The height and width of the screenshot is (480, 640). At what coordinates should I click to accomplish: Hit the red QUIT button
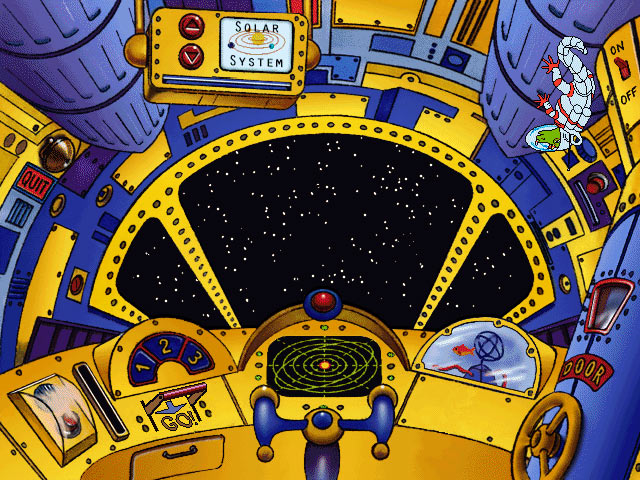point(37,180)
